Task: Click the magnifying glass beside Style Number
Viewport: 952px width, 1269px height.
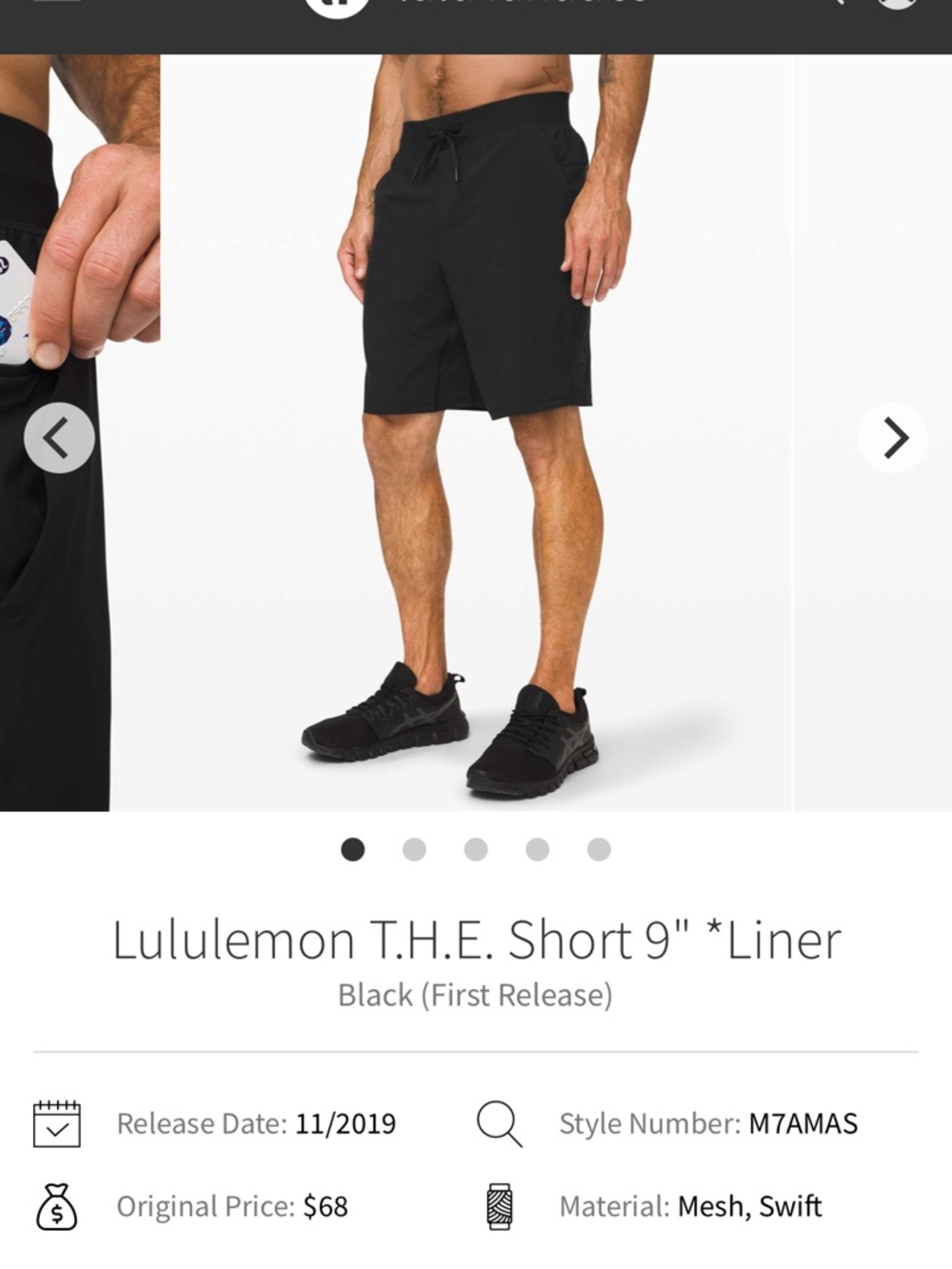Action: [499, 1121]
